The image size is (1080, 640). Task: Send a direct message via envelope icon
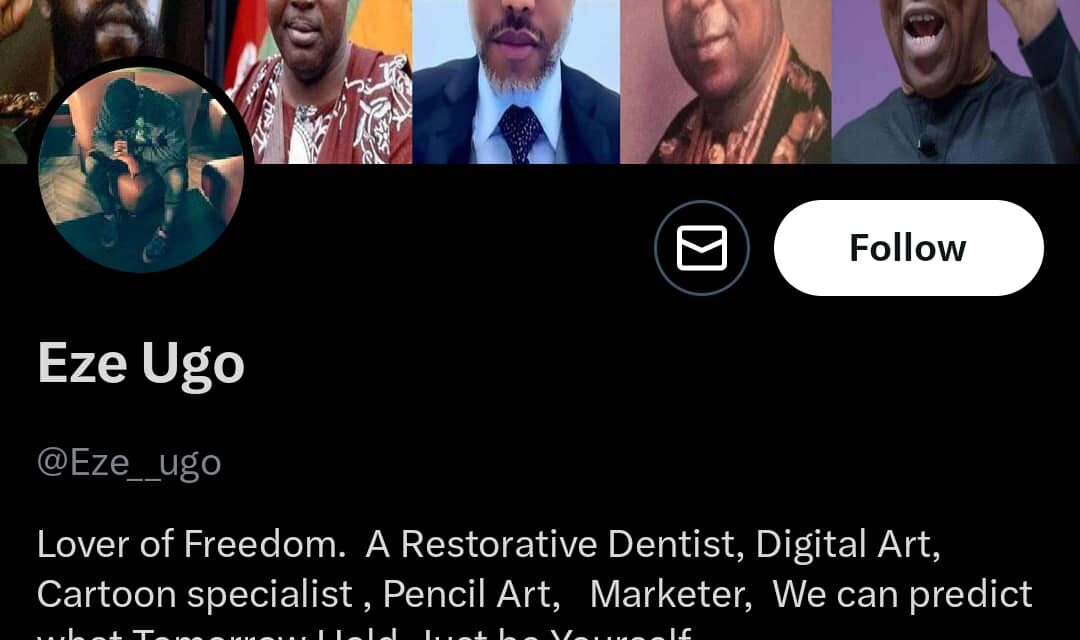[702, 248]
